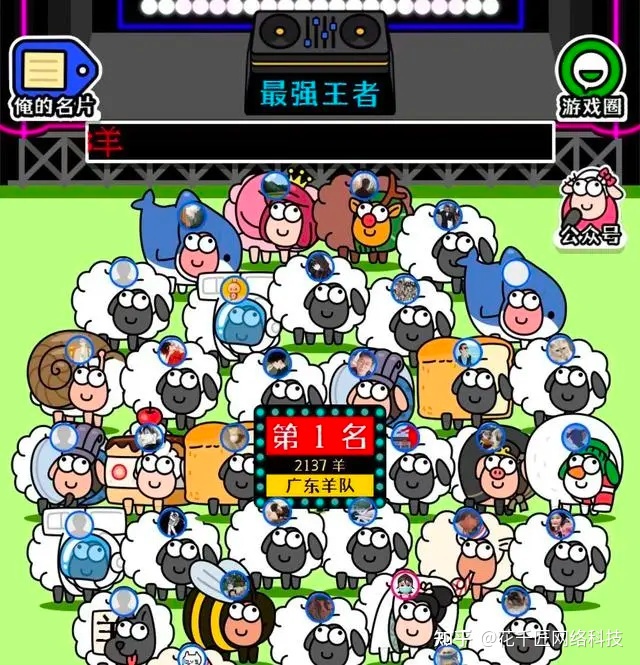Tap the 第1名 广东羊队 ranking banner
The height and width of the screenshot is (665, 640).
click(x=320, y=455)
